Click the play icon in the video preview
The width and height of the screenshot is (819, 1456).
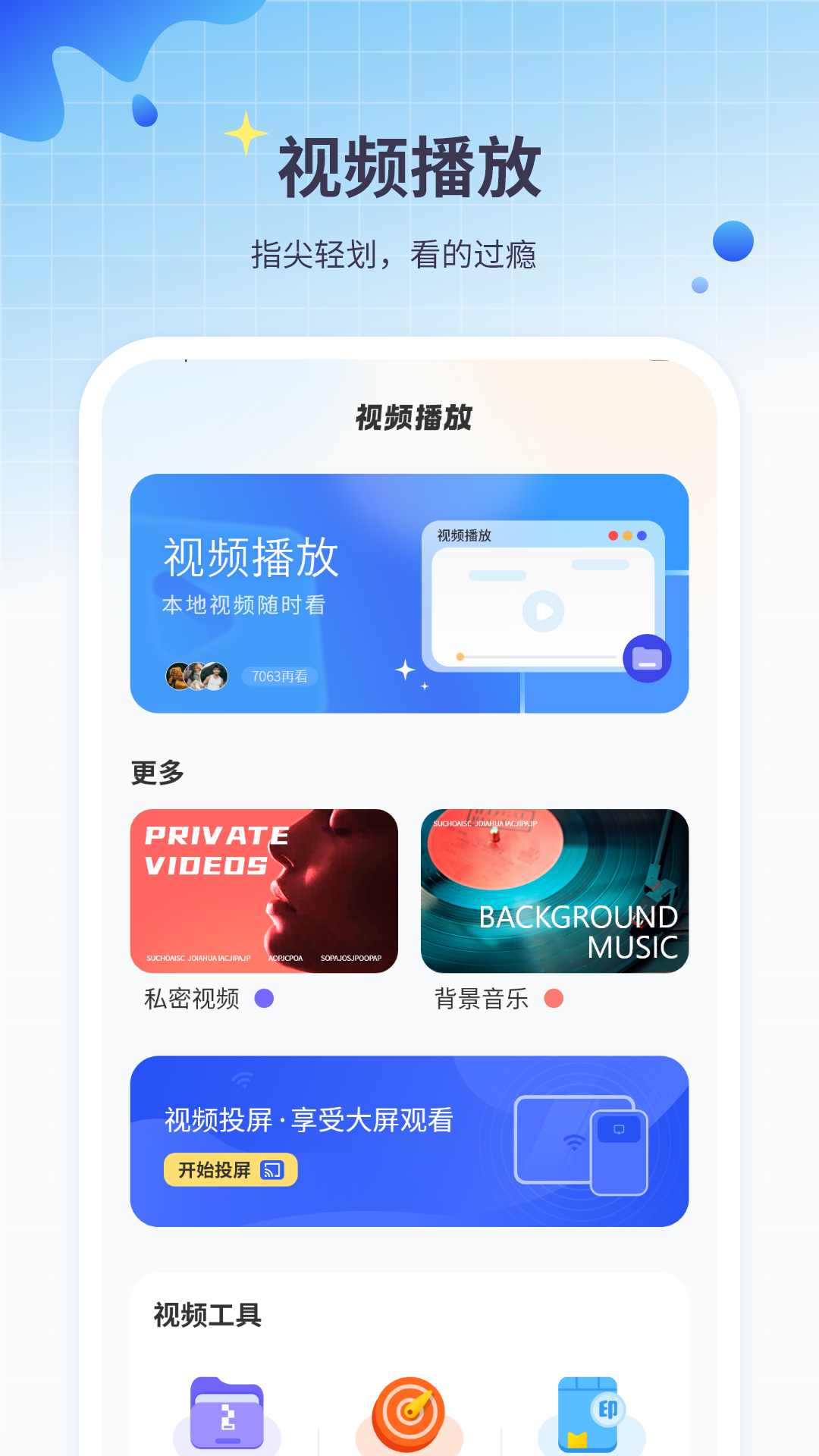(543, 610)
